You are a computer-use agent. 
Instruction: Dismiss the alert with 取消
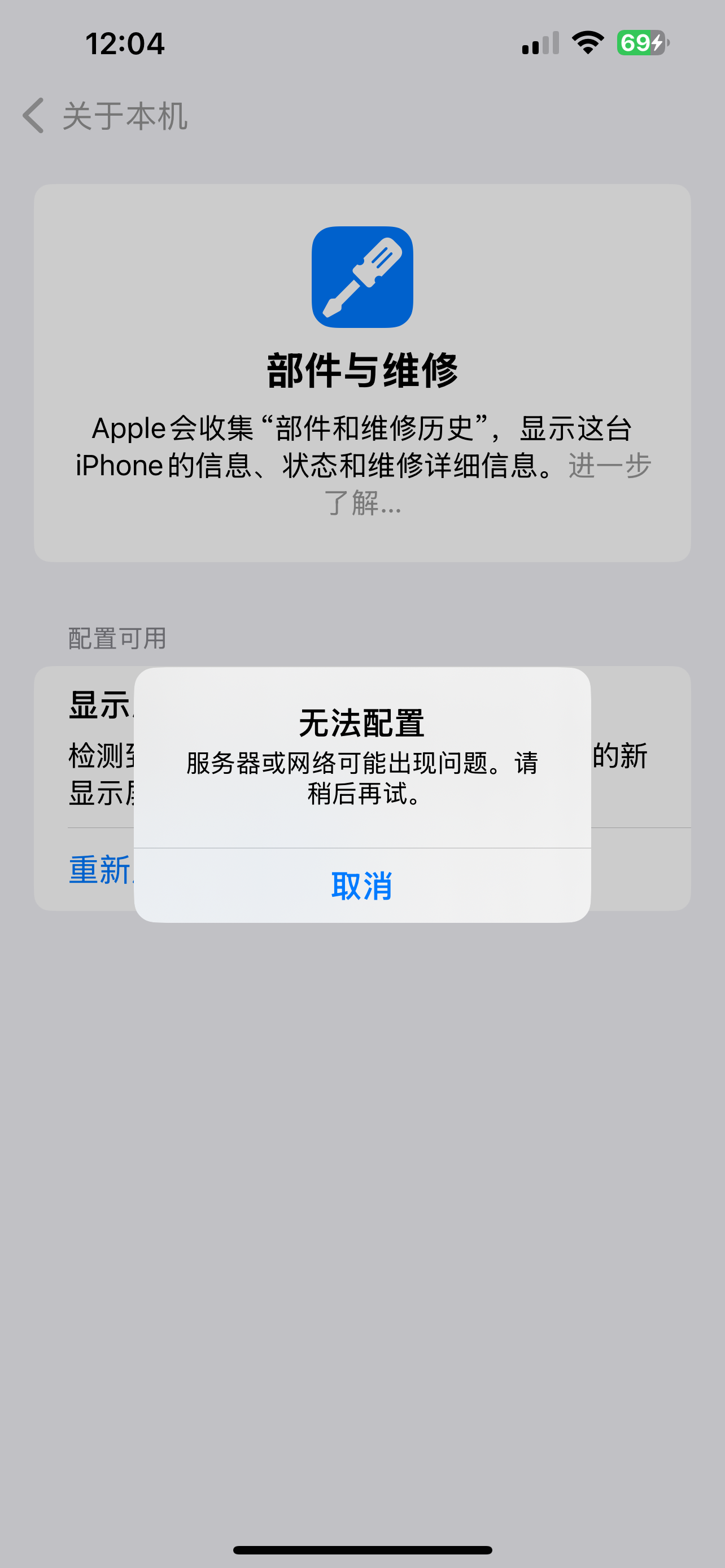(361, 886)
